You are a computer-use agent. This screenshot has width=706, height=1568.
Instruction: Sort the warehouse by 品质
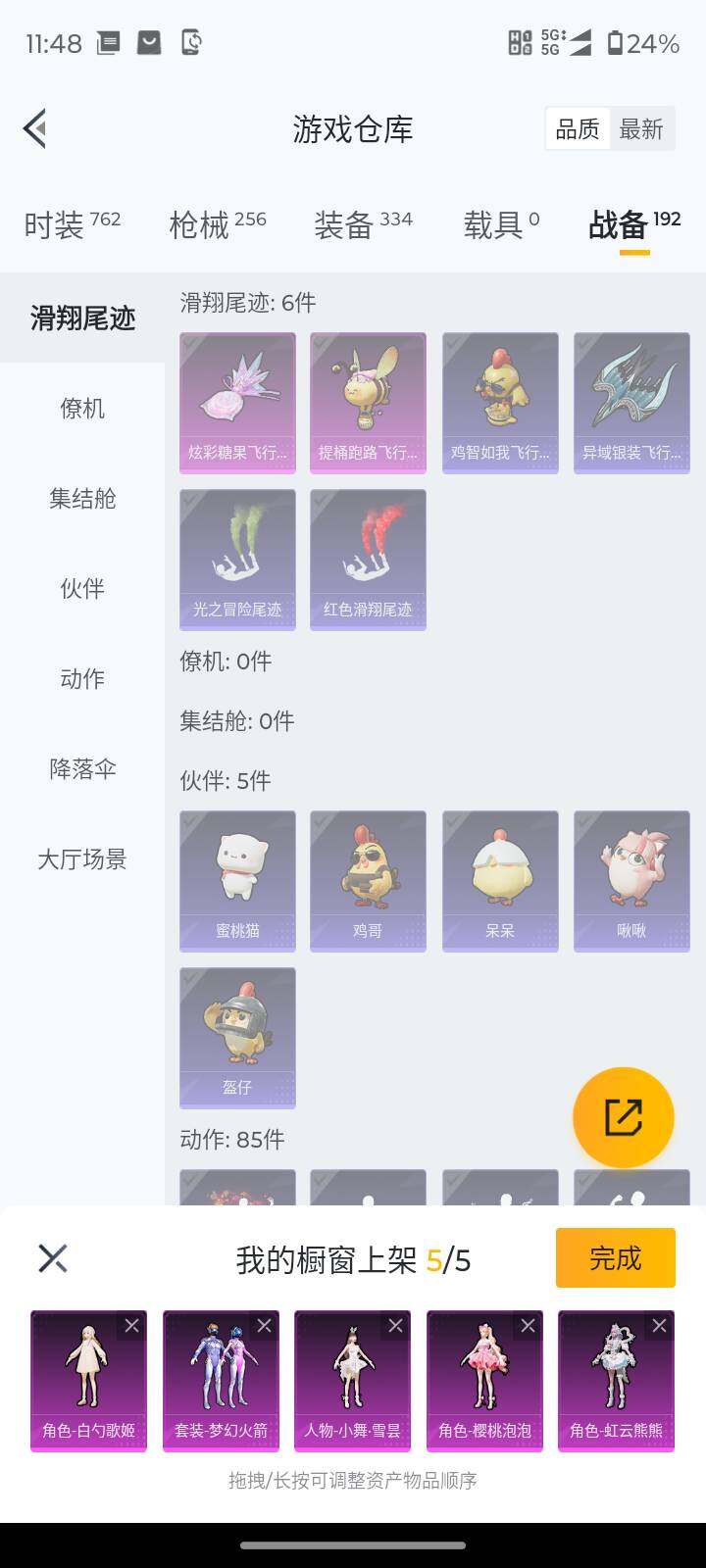[577, 129]
